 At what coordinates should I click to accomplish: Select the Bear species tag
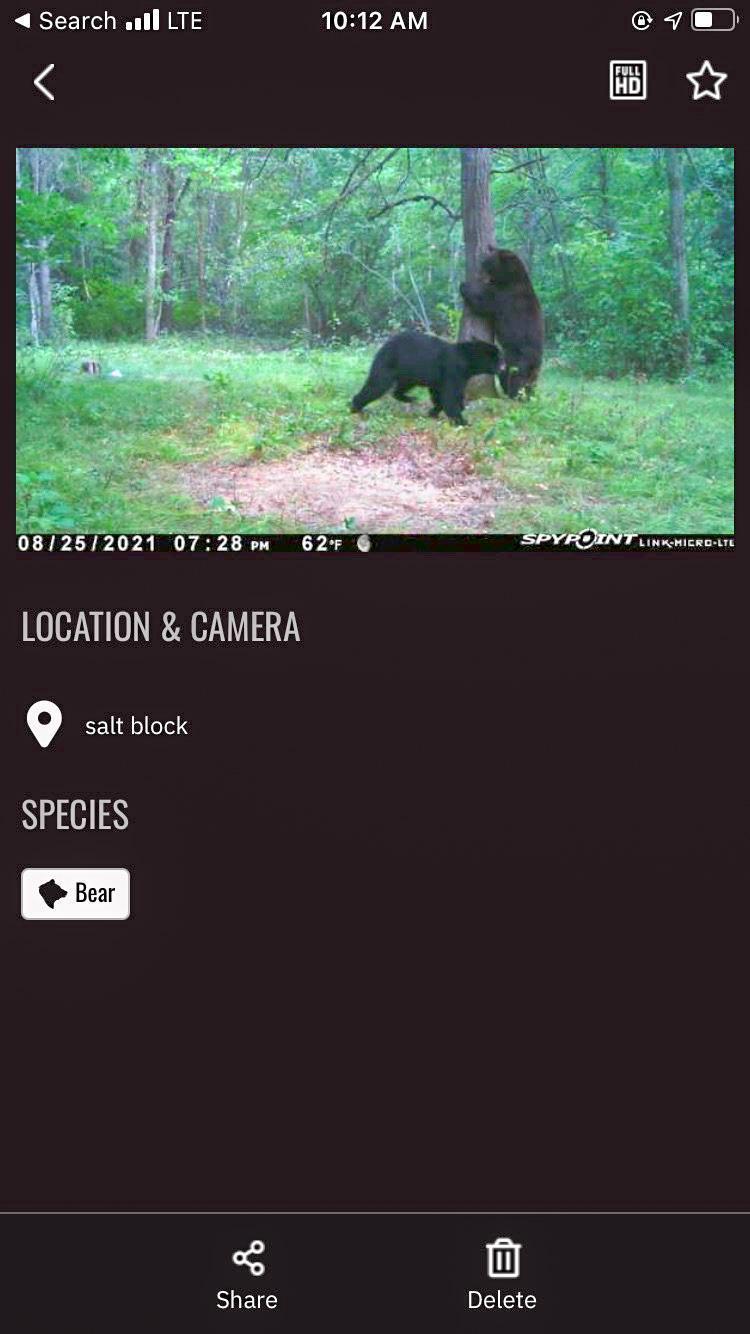click(x=76, y=893)
